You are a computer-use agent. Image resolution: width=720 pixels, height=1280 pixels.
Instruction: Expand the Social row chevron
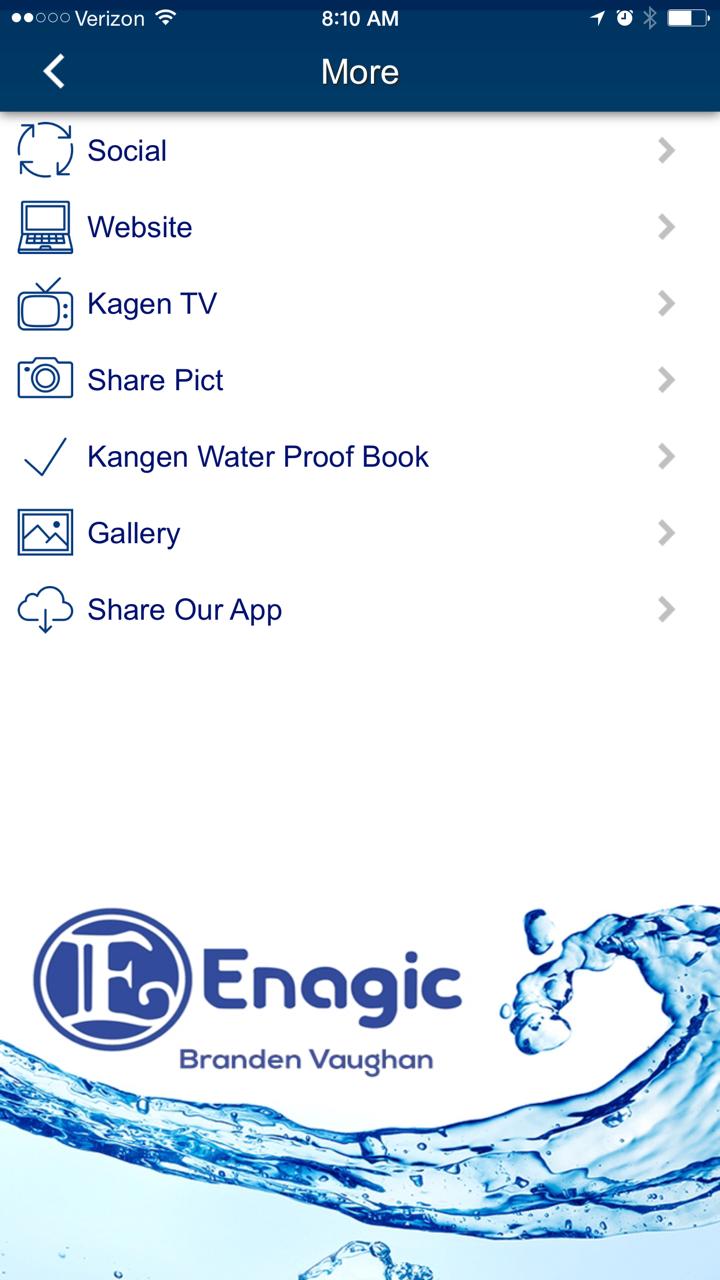coord(665,150)
